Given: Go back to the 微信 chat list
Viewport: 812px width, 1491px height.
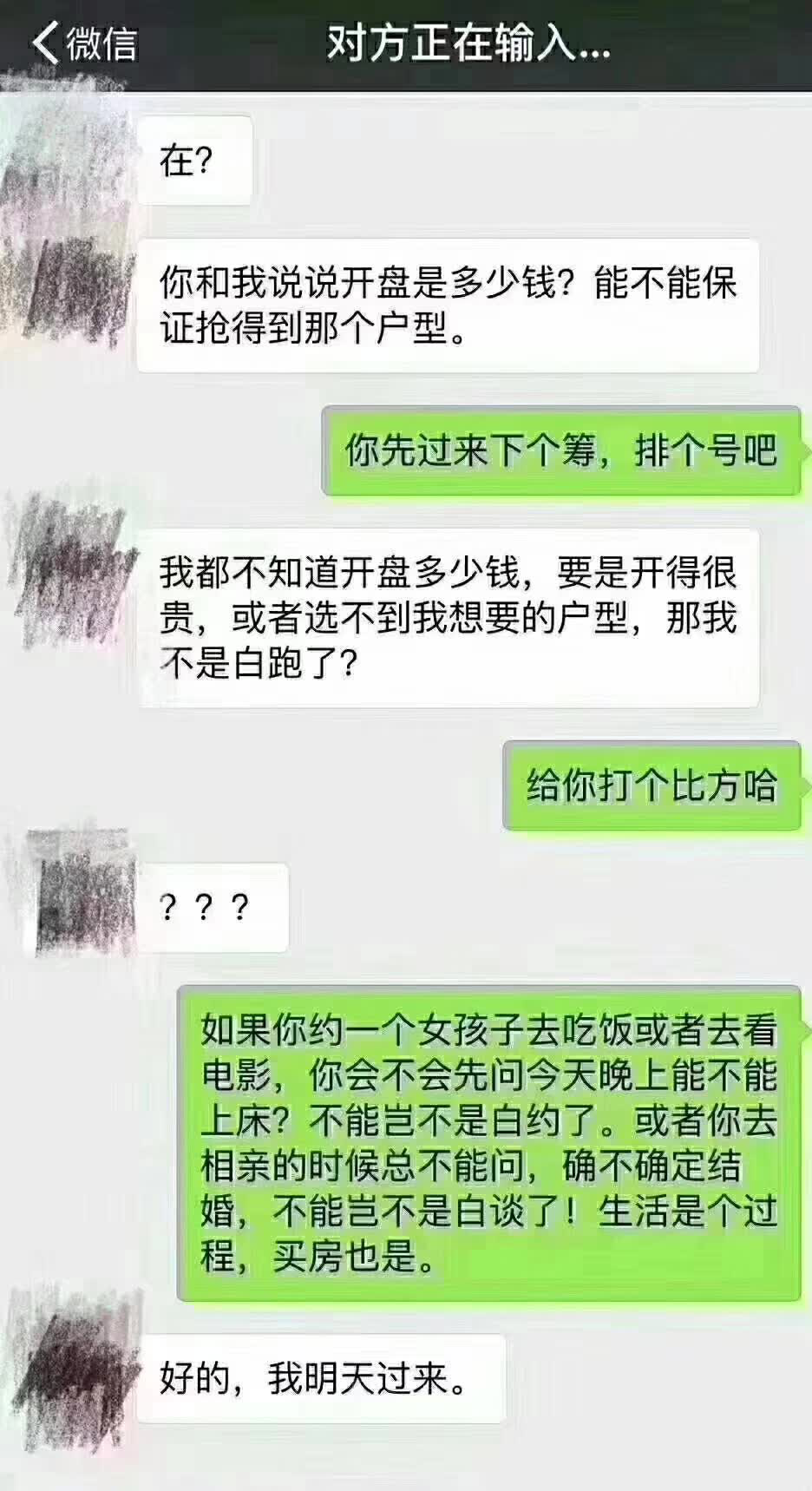Looking at the screenshot, I should pos(85,43).
